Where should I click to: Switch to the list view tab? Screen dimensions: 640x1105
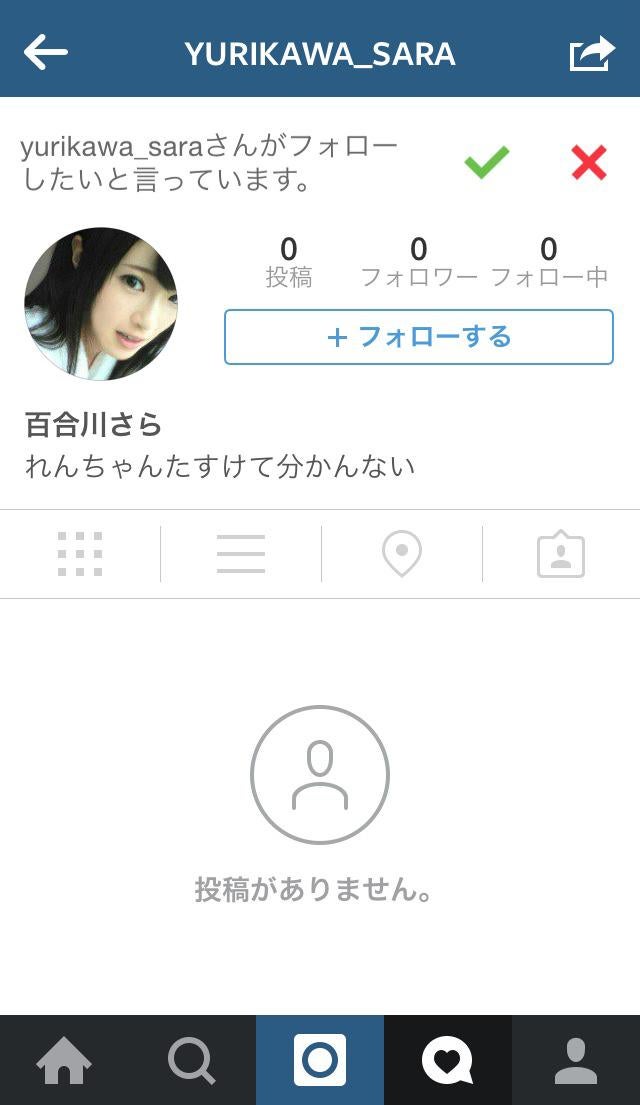click(241, 554)
